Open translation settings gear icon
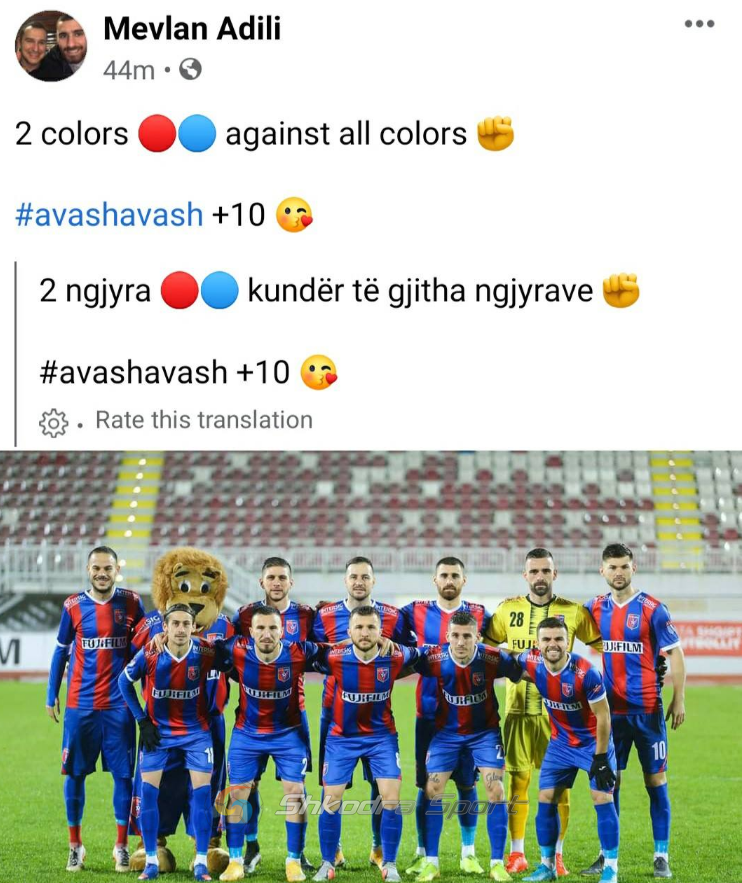 53,422
